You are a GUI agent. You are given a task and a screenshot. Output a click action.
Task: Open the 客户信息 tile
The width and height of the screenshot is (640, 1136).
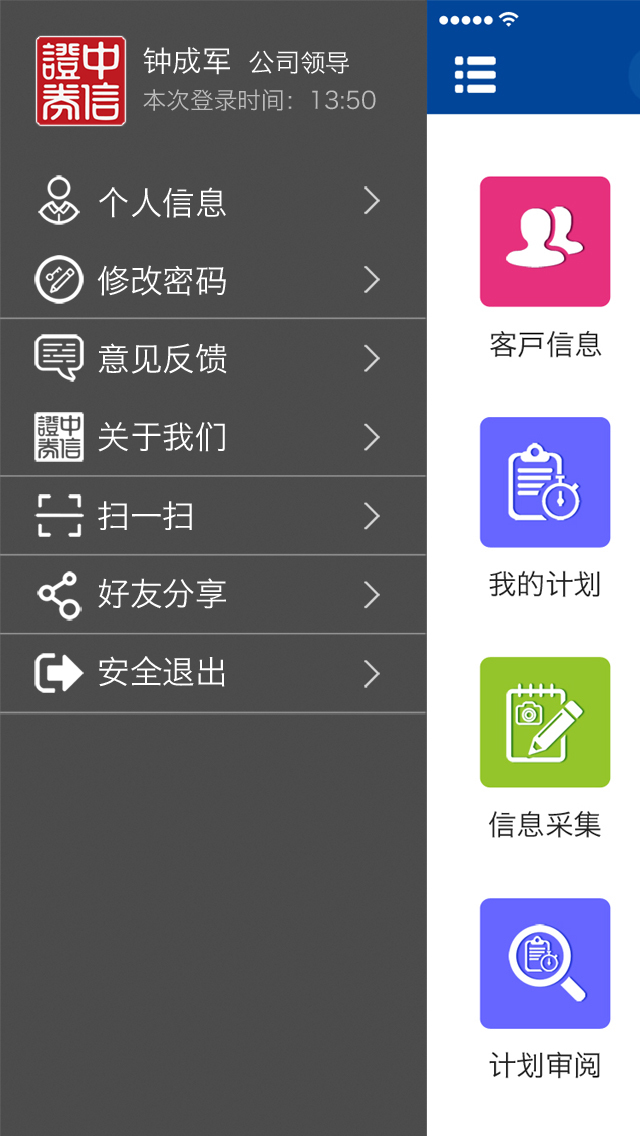pyautogui.click(x=545, y=242)
